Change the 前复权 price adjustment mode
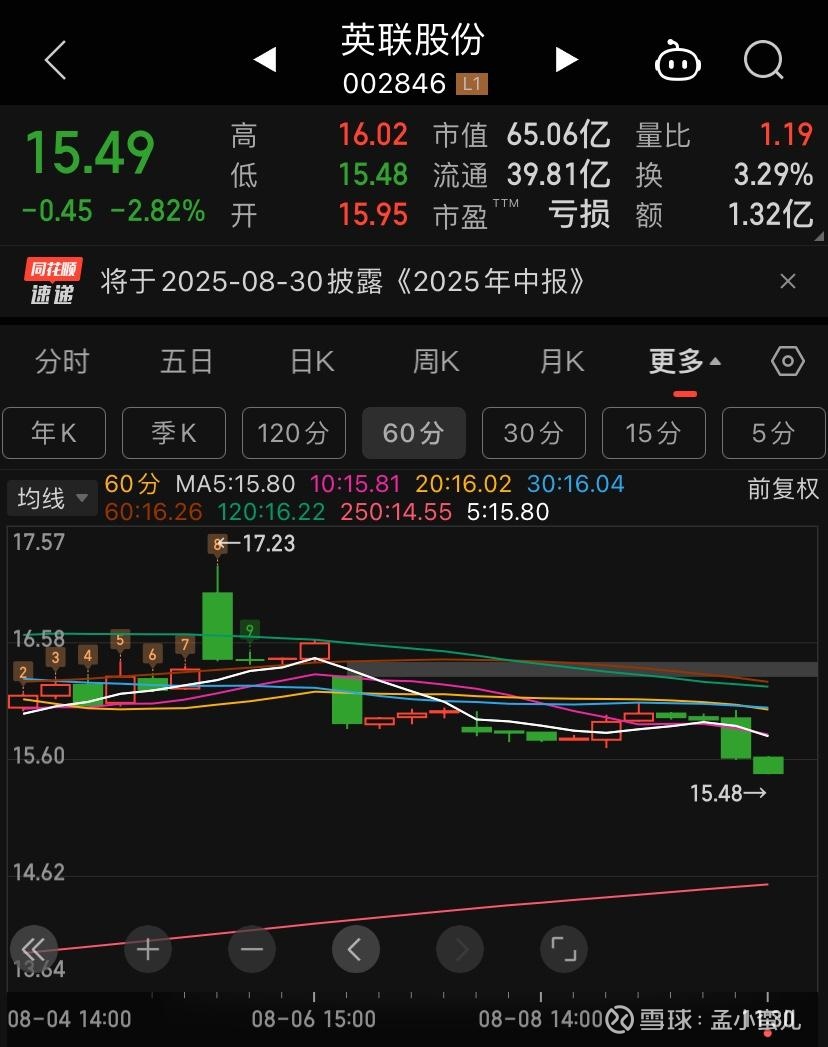This screenshot has width=828, height=1047. tap(783, 488)
